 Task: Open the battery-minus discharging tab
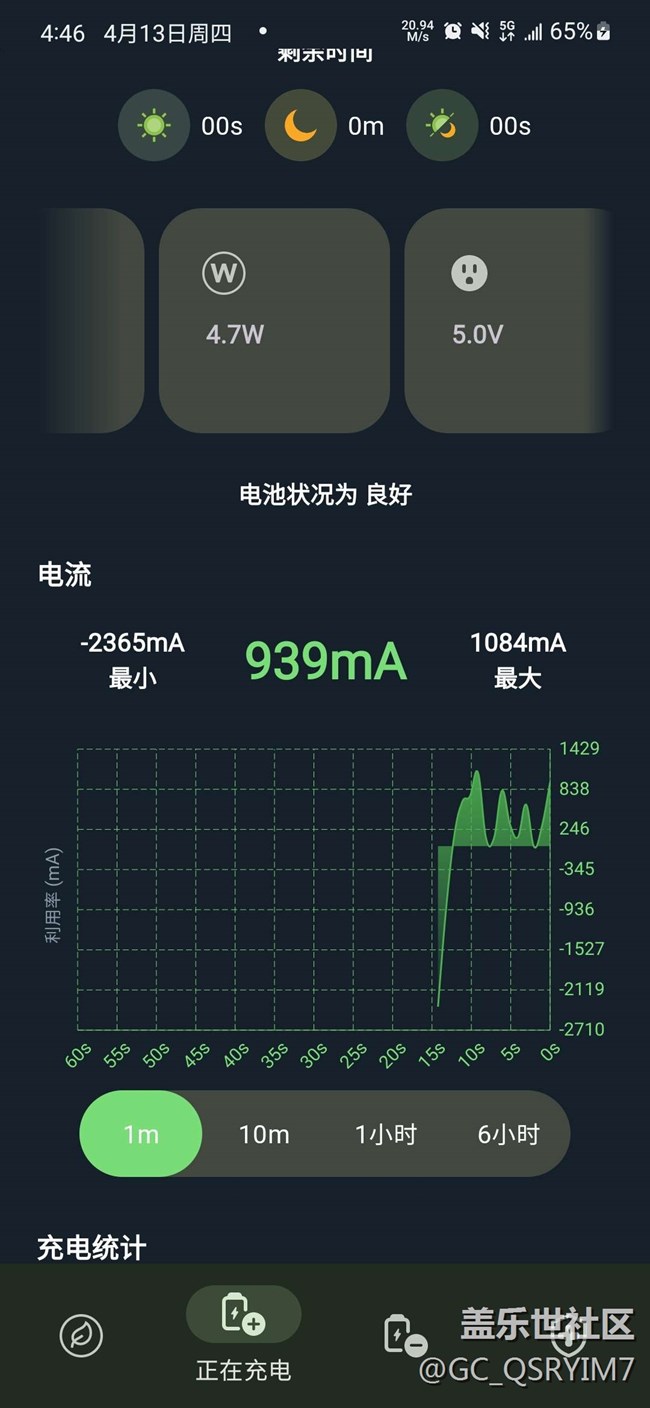pos(406,1336)
